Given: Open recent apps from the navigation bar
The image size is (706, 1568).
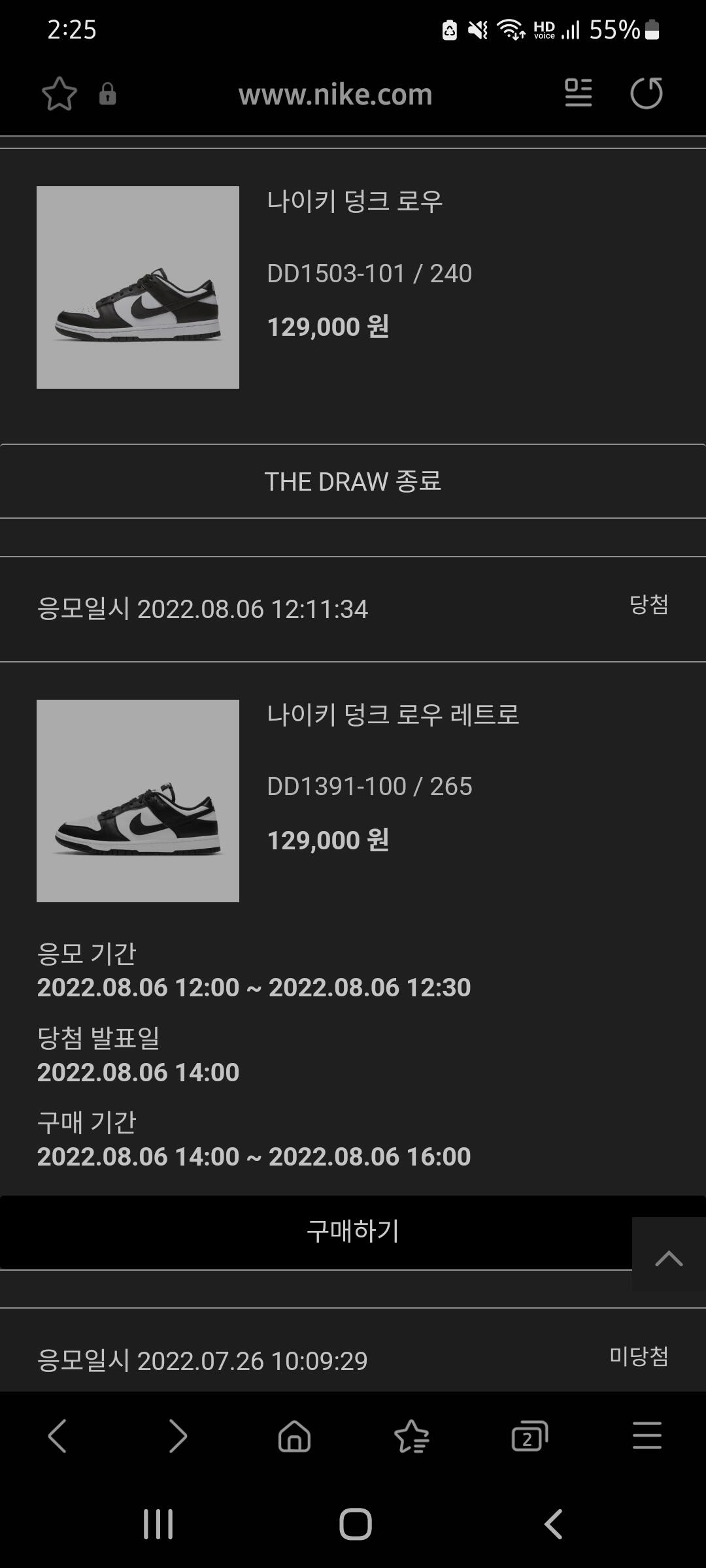Looking at the screenshot, I should coord(158,1524).
